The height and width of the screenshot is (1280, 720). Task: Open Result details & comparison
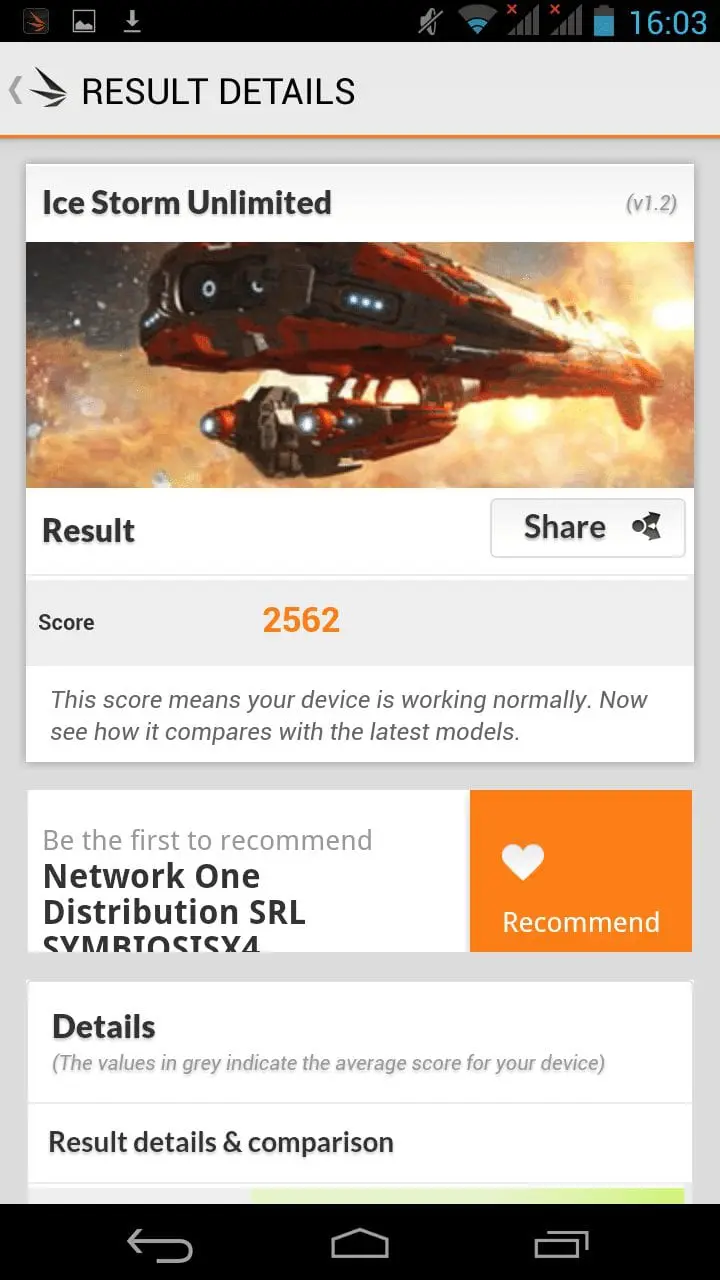tap(360, 1143)
